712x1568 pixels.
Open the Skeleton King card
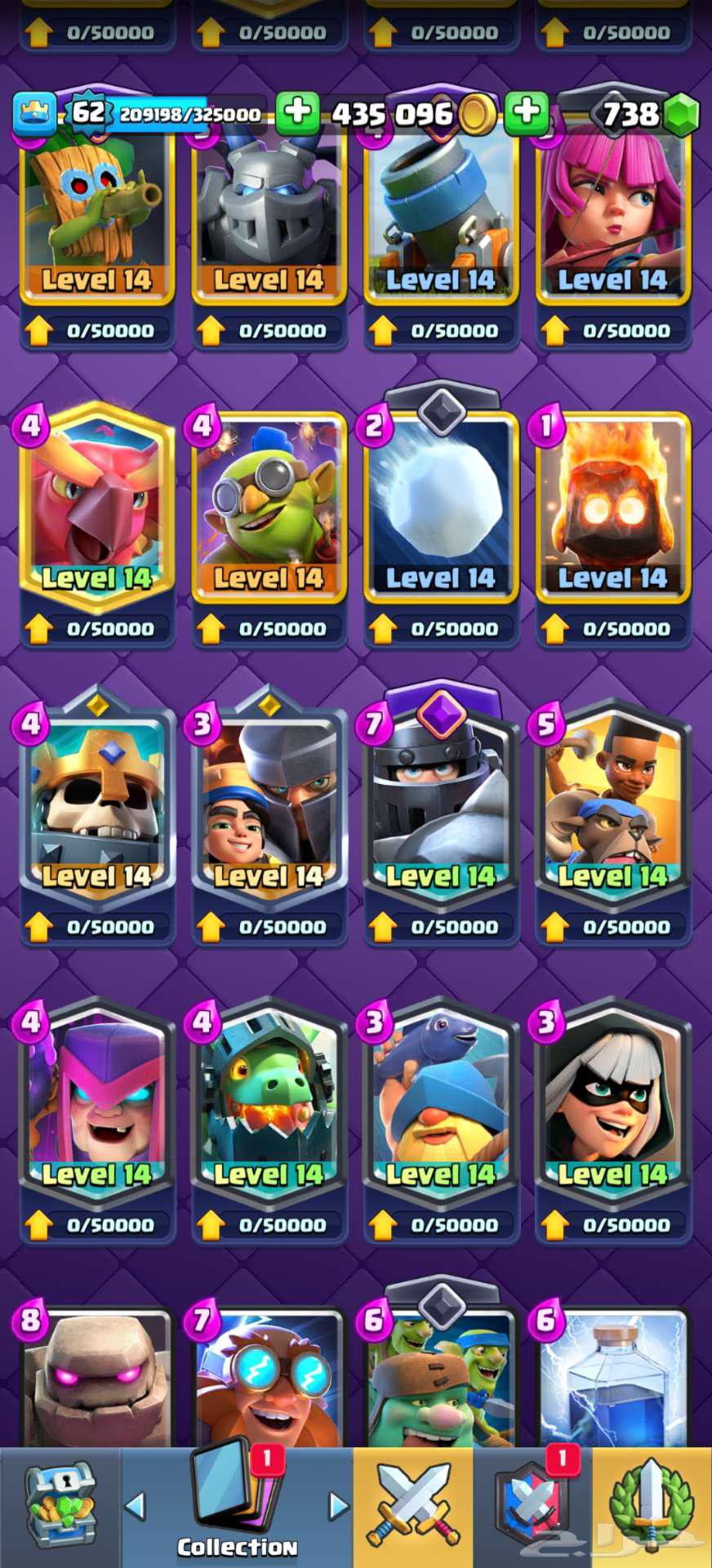(x=97, y=804)
